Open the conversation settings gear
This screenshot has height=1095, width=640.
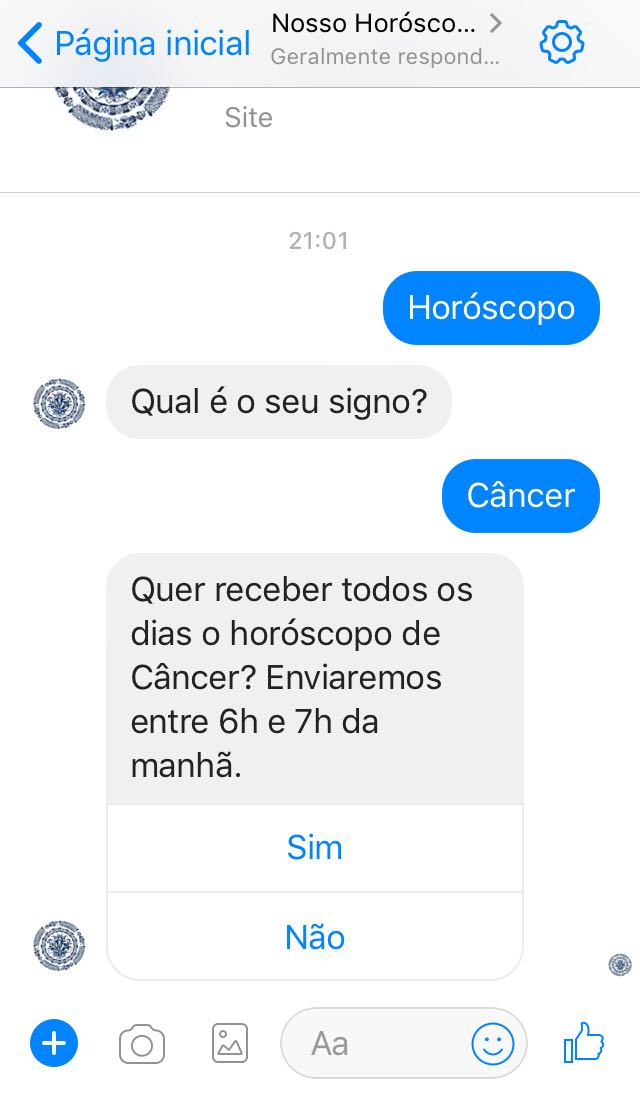[561, 43]
